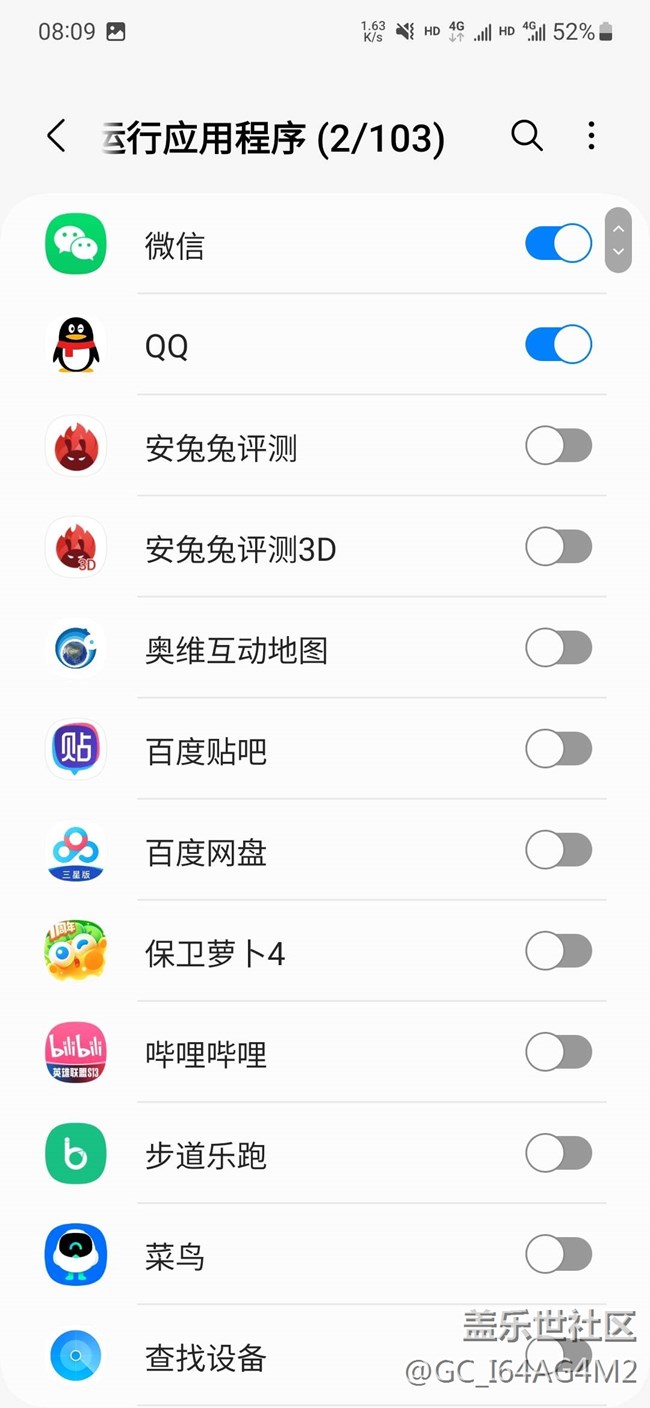Enable 奥维互动地图 toggle
The height and width of the screenshot is (1408, 650).
(558, 648)
